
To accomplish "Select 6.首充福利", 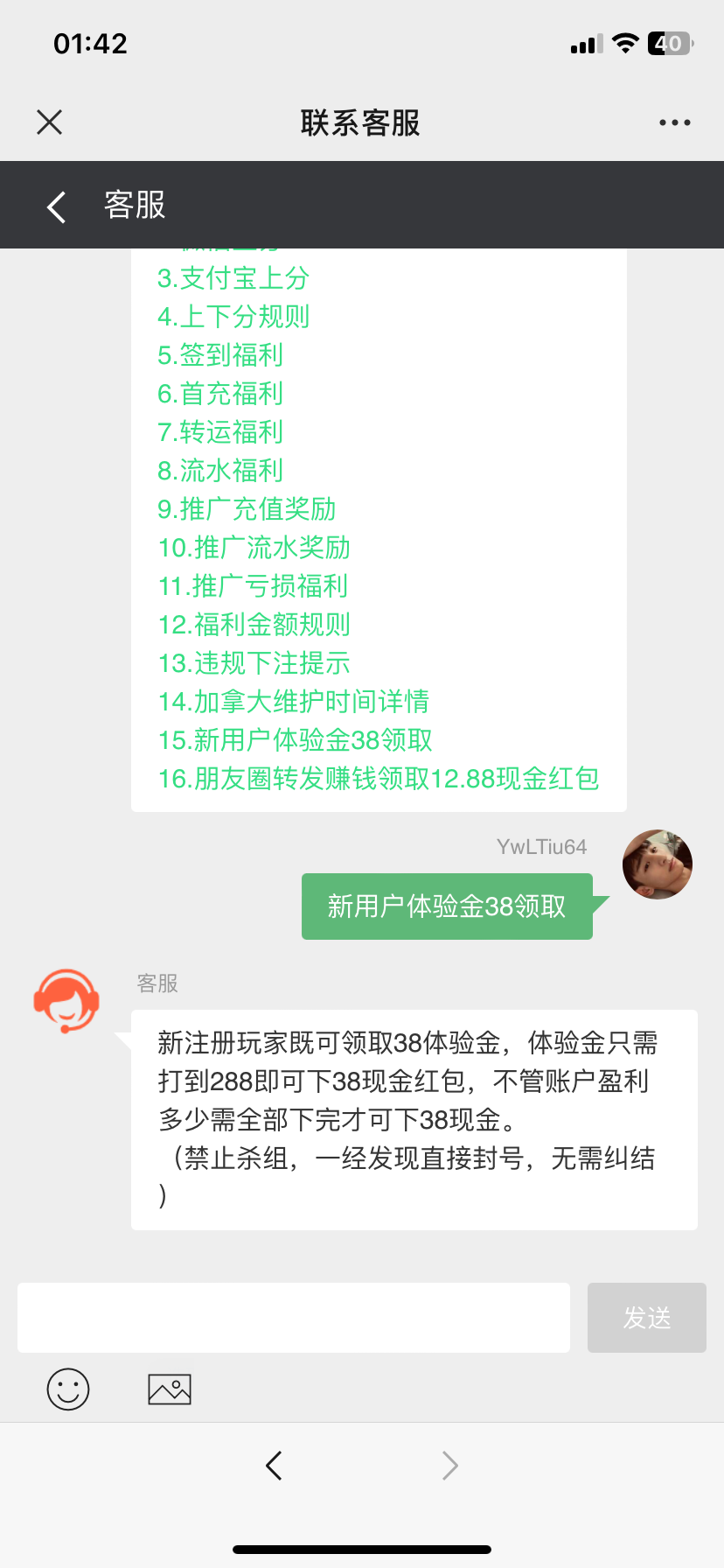I will coord(220,394).
